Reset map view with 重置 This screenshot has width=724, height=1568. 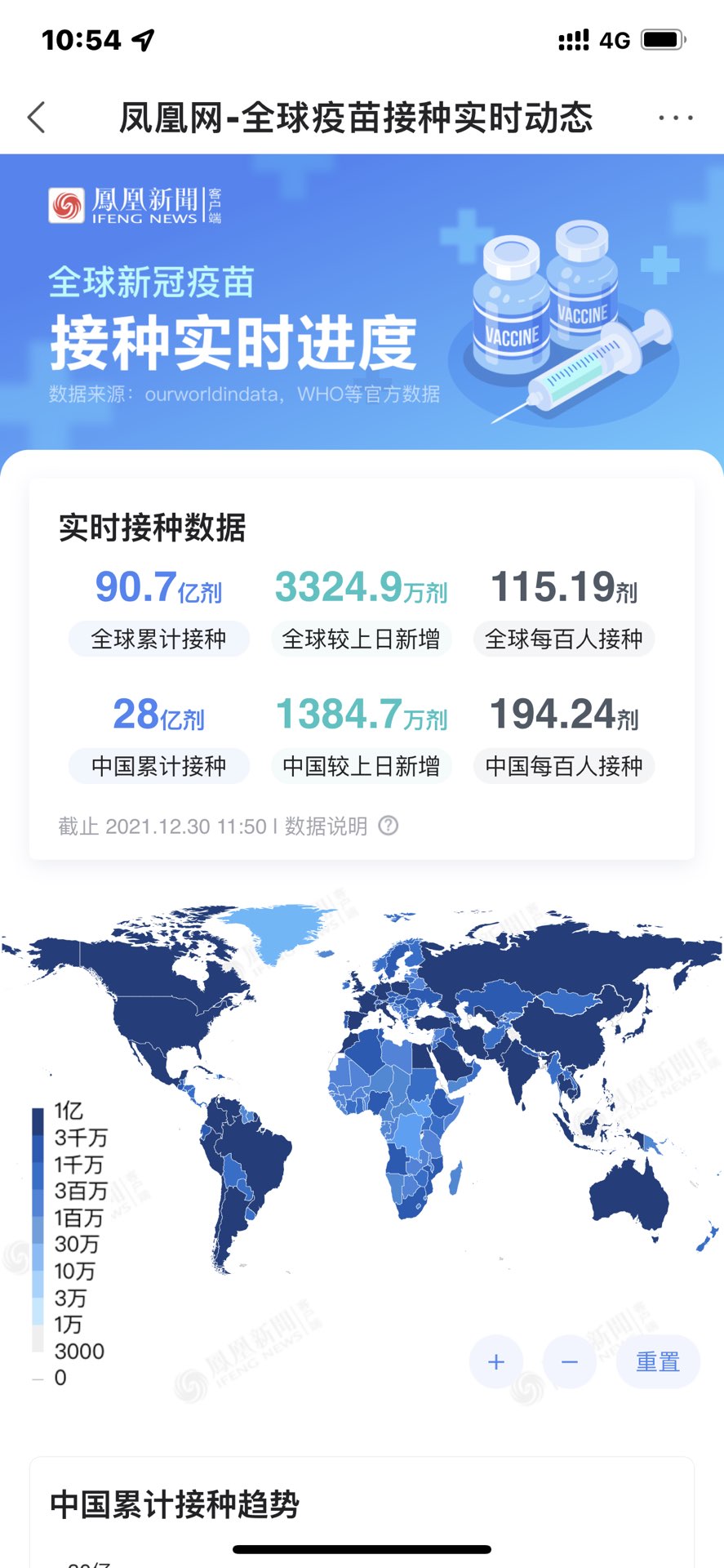tap(658, 1361)
